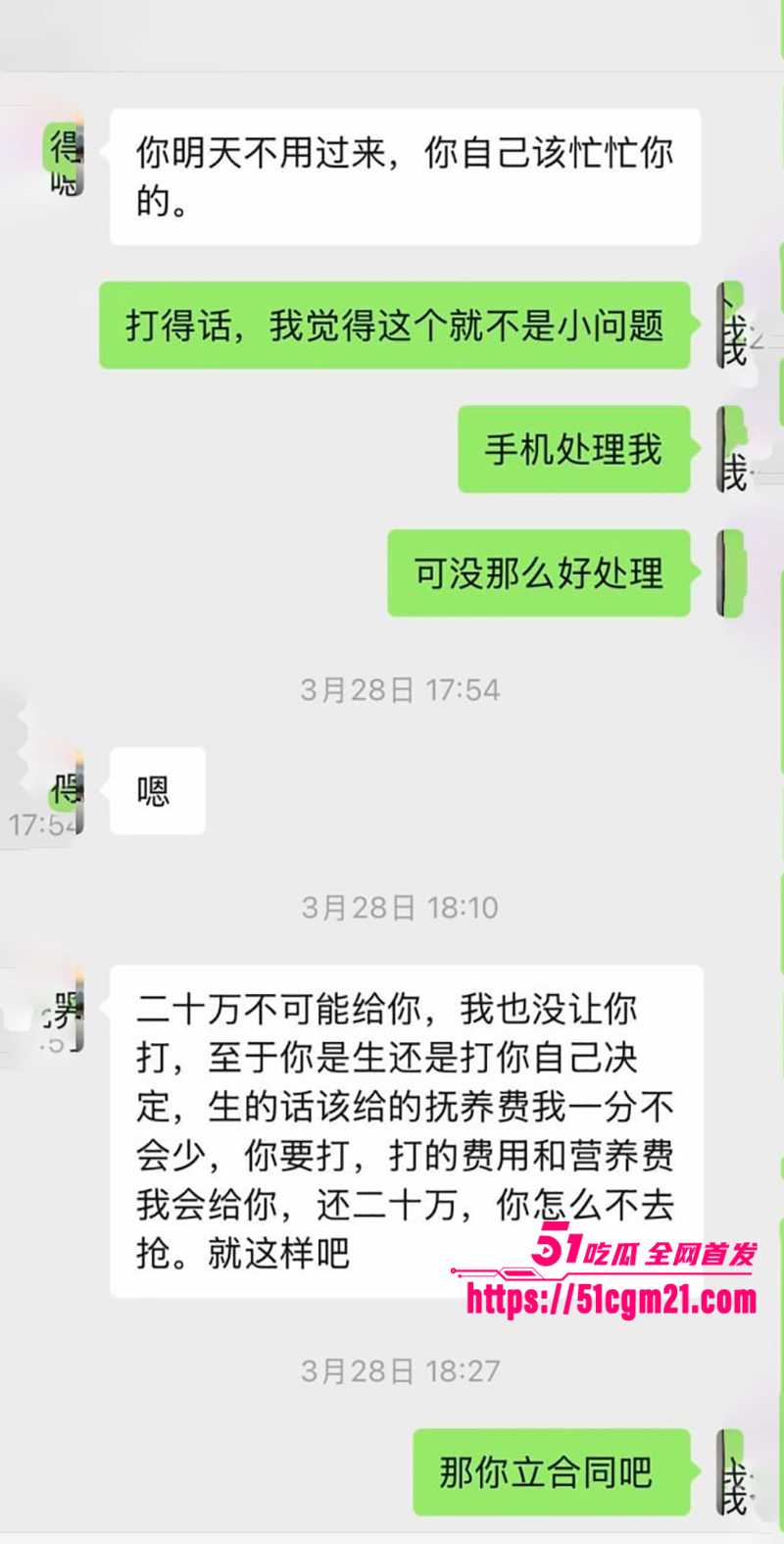Image resolution: width=784 pixels, height=1544 pixels.
Task: Select the "那你立合同吧" green bubble
Action: point(554,1470)
